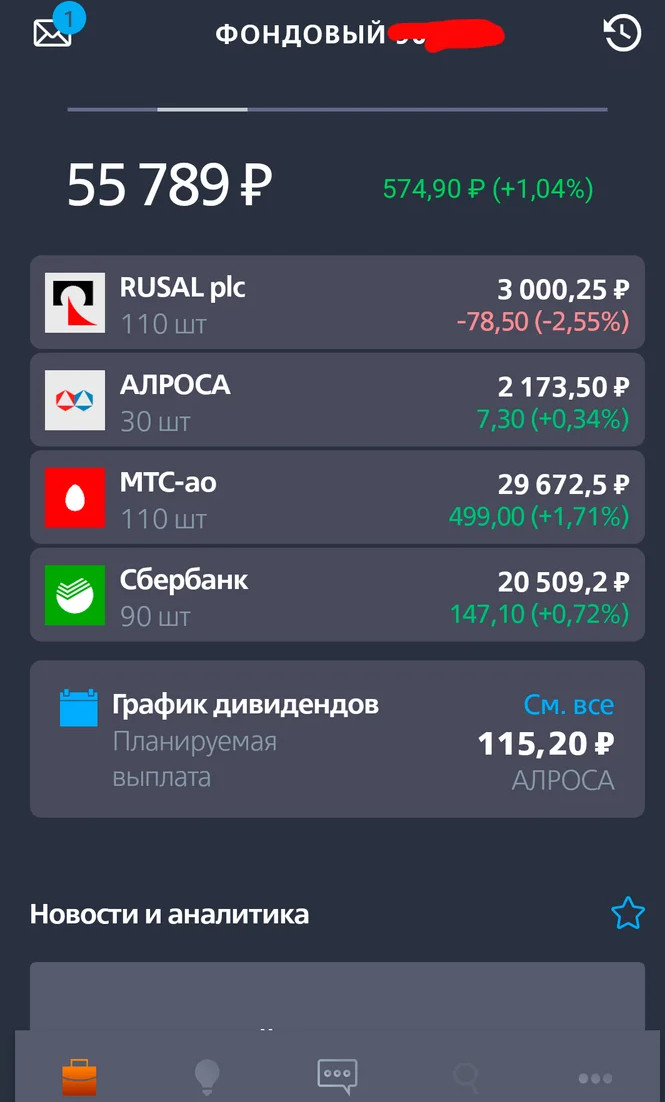Open the График дивидендов card

(x=300, y=740)
